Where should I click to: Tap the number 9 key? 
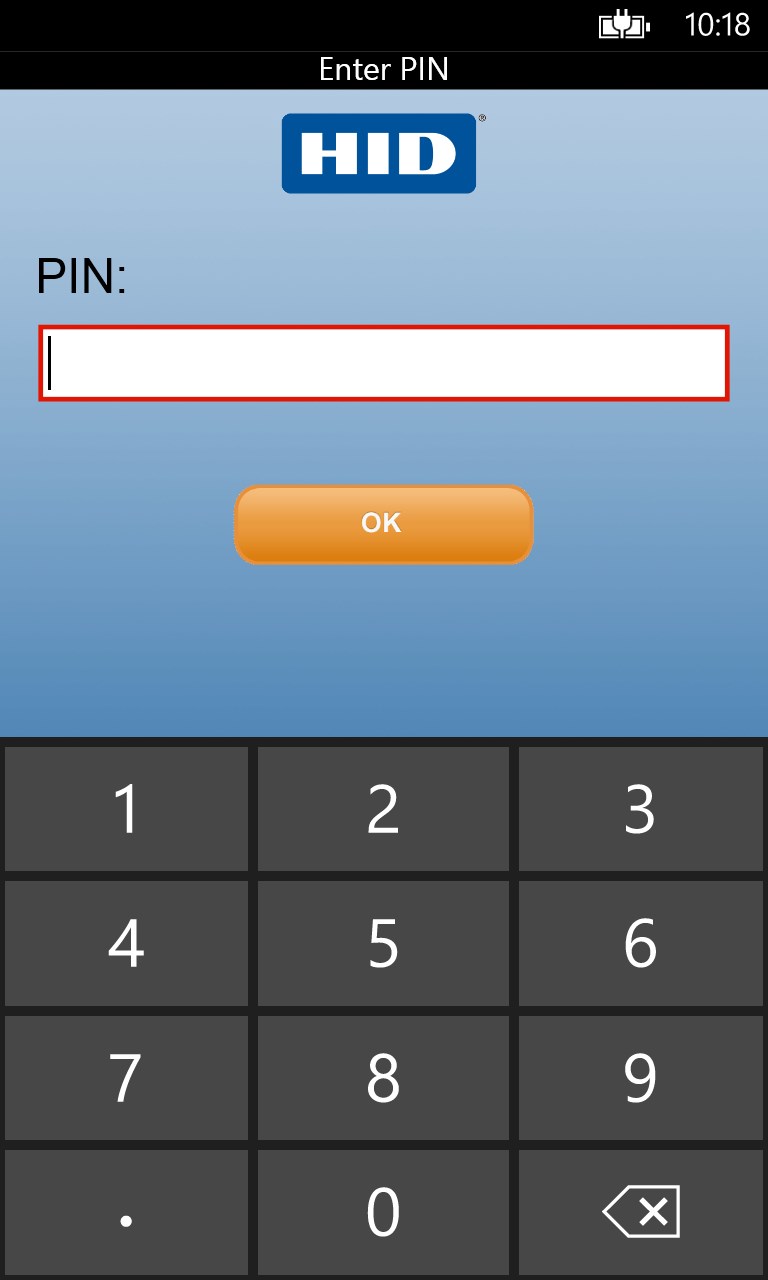[x=640, y=1078]
